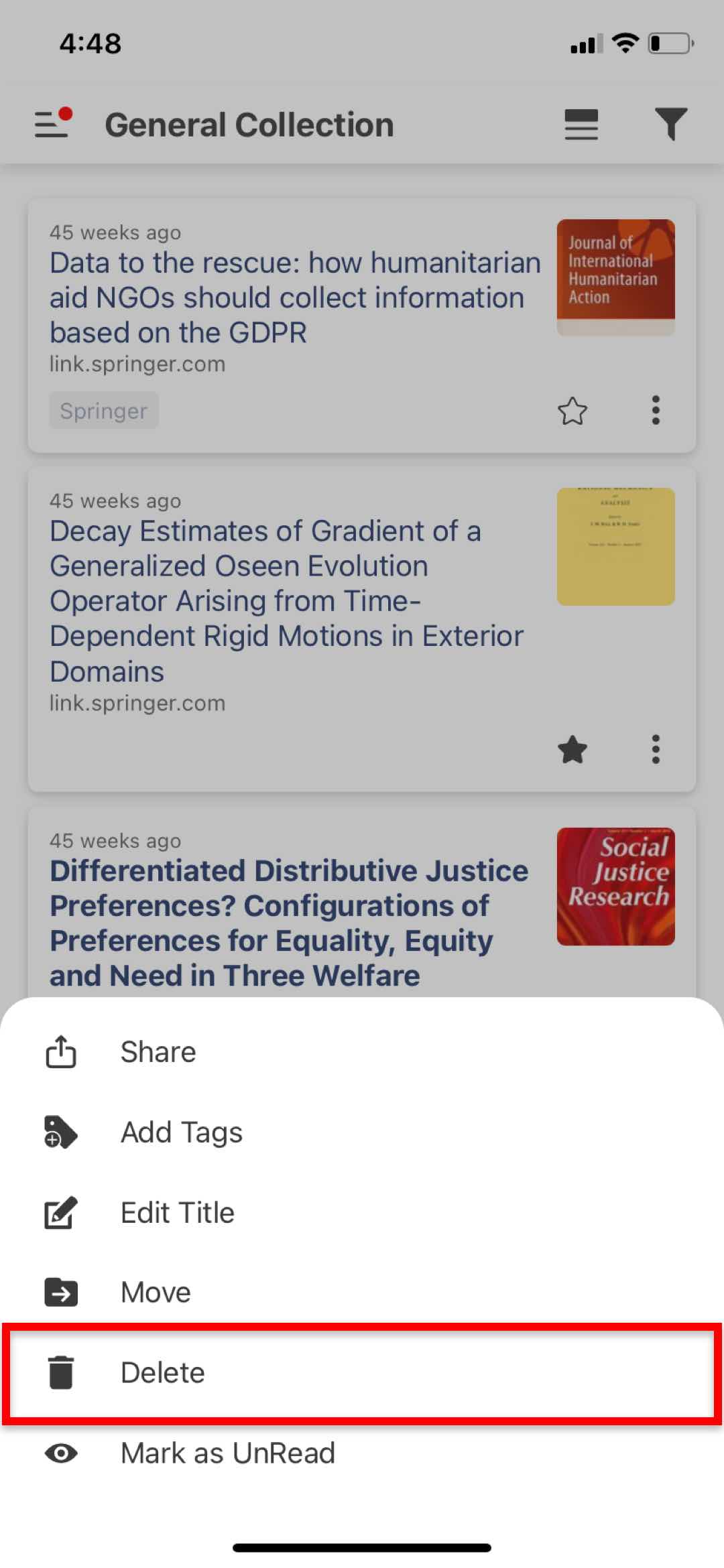The height and width of the screenshot is (1568, 724).
Task: Tap the Springer tag chip
Action: coord(104,410)
